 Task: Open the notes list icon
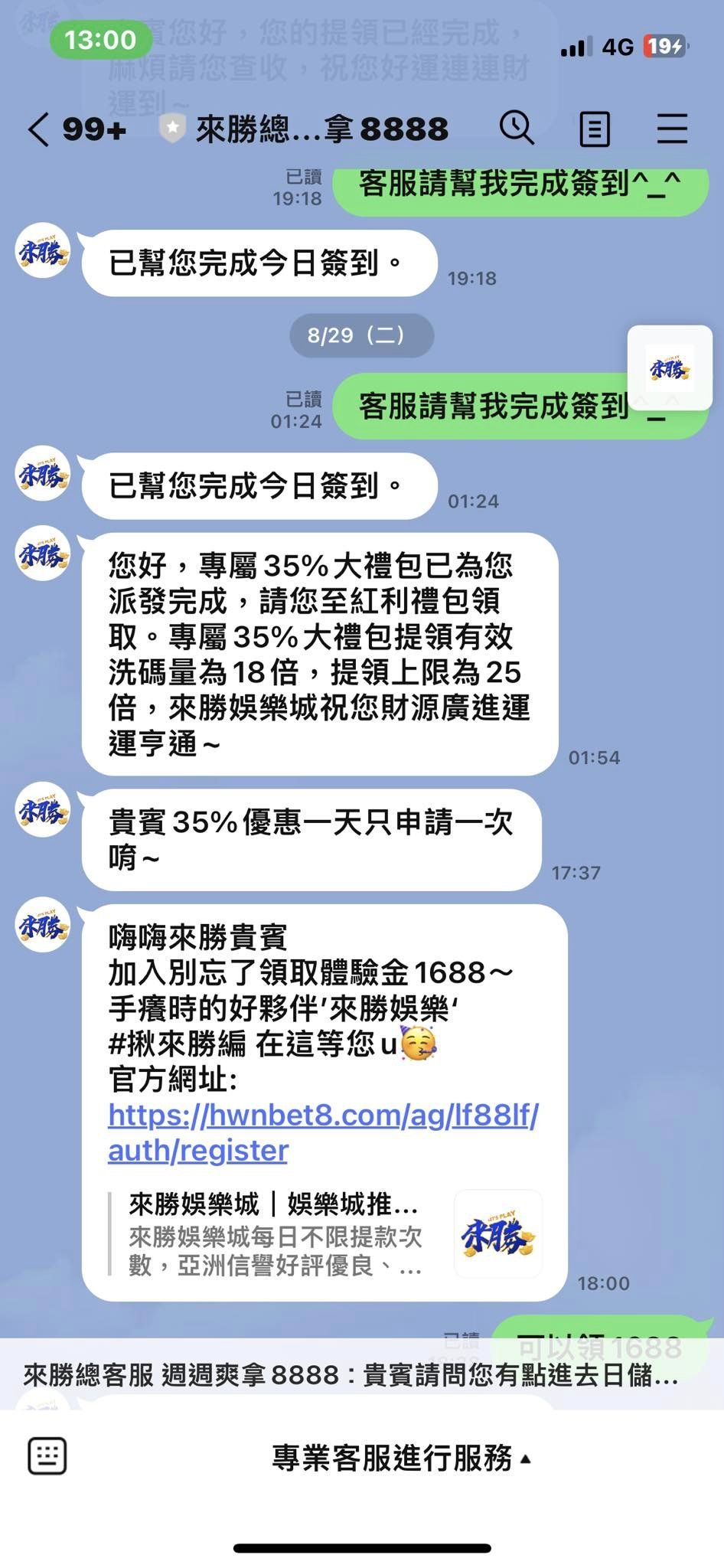pyautogui.click(x=595, y=129)
